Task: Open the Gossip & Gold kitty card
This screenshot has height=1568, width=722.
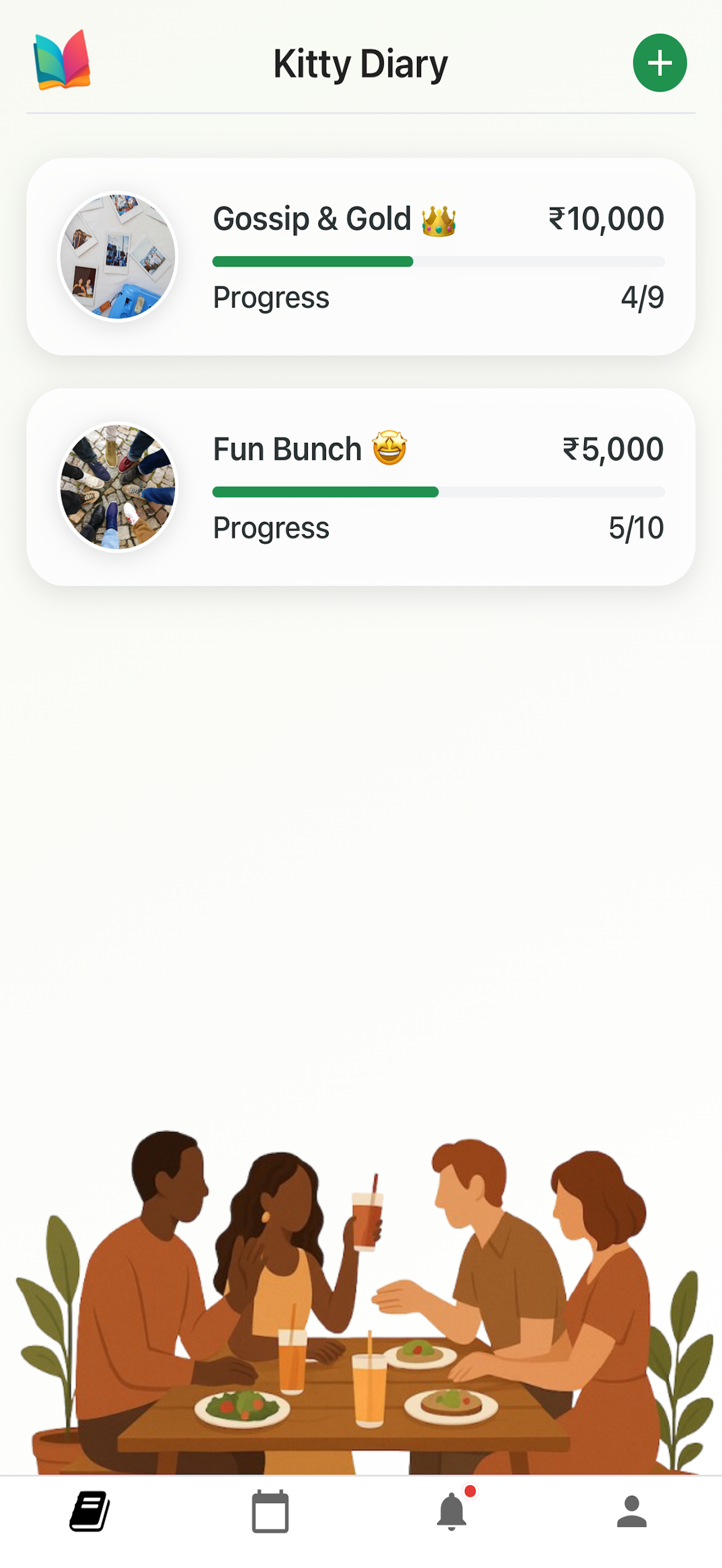Action: click(360, 256)
